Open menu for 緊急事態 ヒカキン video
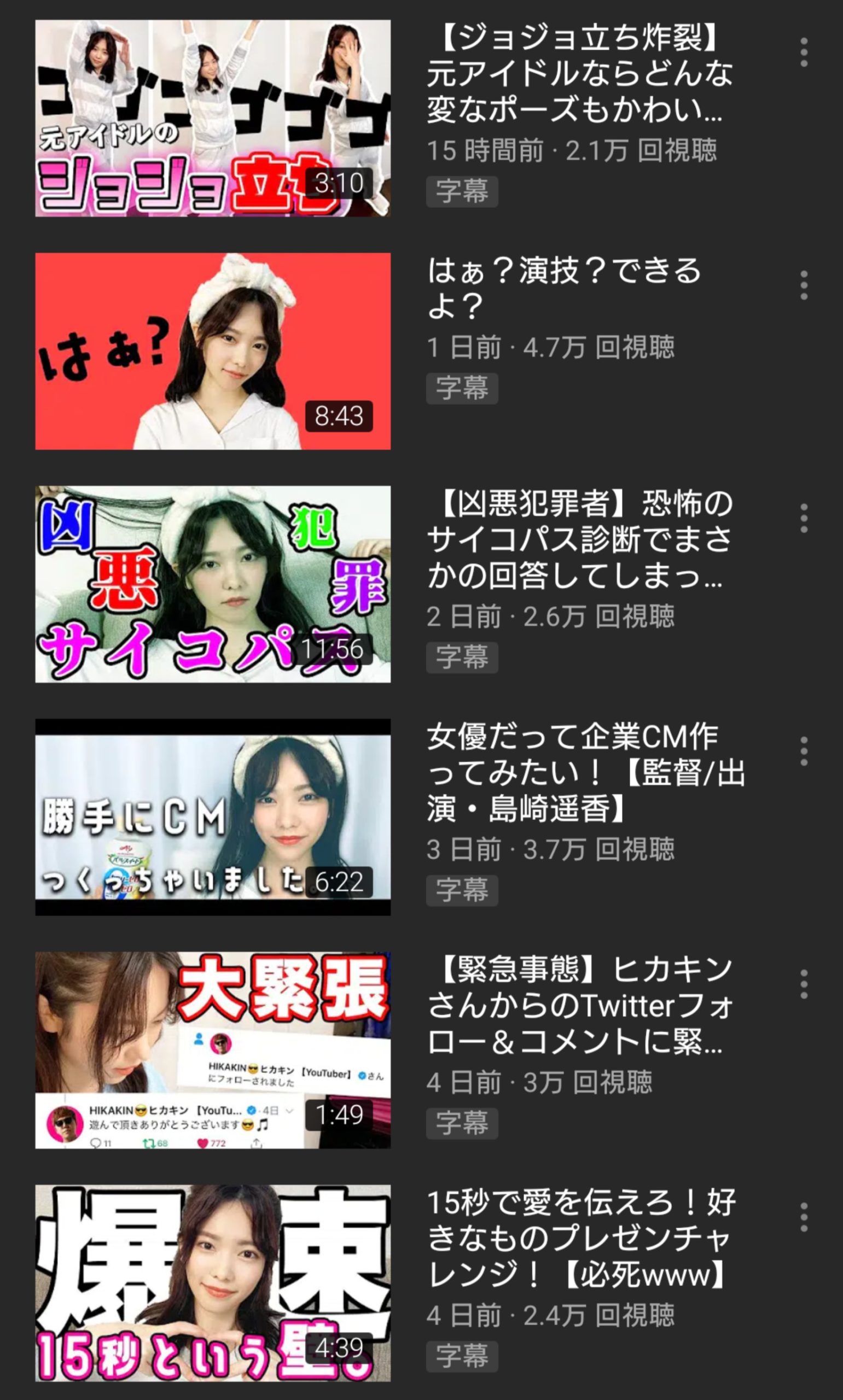 tap(803, 984)
